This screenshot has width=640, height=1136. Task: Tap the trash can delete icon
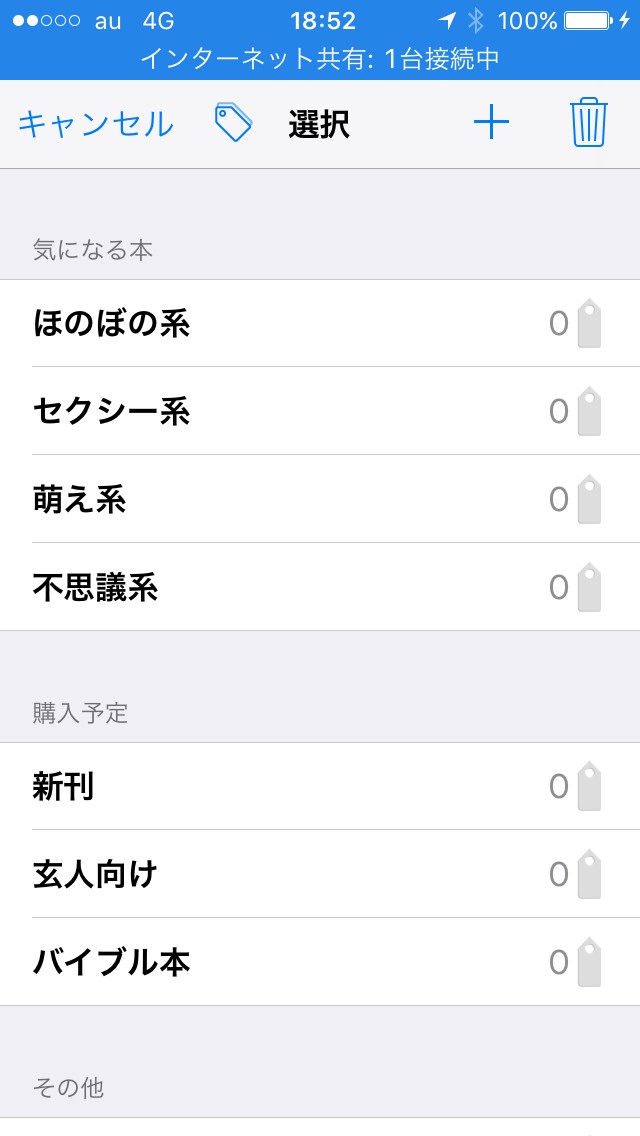(x=589, y=123)
